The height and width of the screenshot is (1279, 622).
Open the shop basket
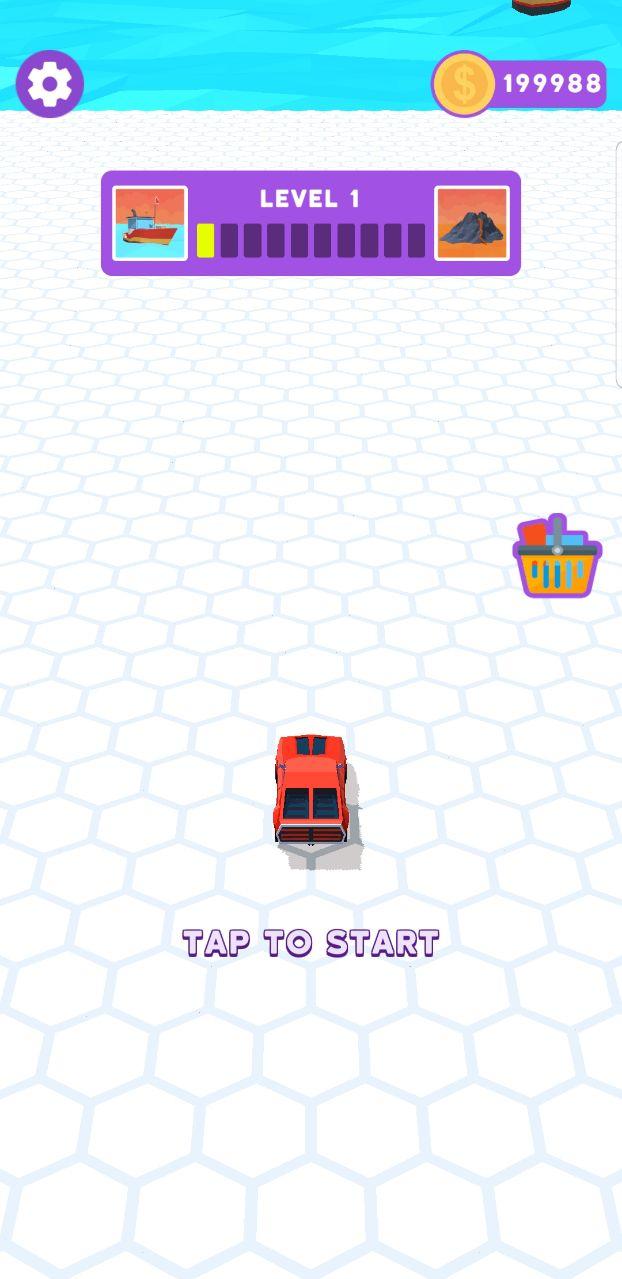(x=557, y=557)
